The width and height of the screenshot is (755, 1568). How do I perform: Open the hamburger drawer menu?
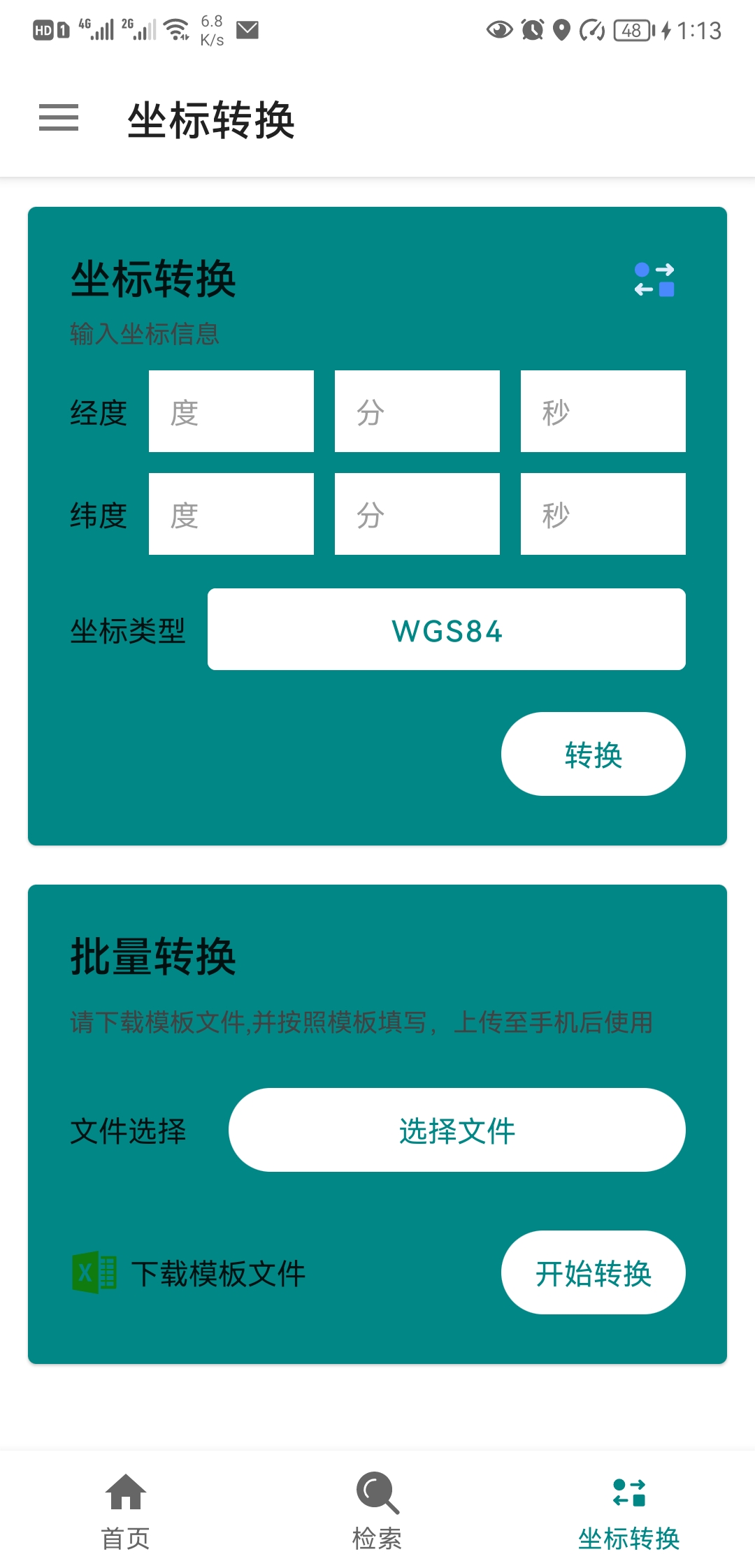coord(59,117)
